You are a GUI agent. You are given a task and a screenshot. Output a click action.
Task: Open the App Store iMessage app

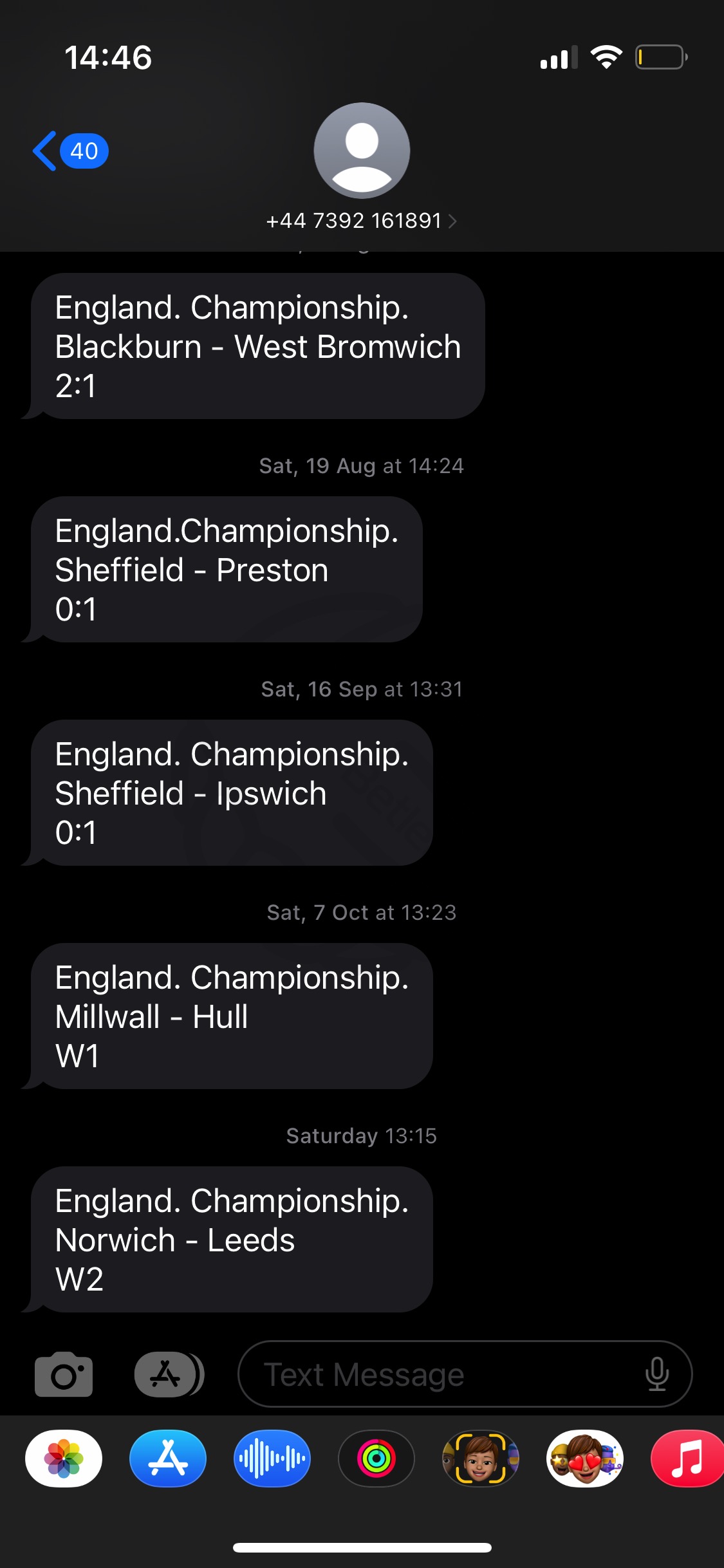(x=168, y=1459)
